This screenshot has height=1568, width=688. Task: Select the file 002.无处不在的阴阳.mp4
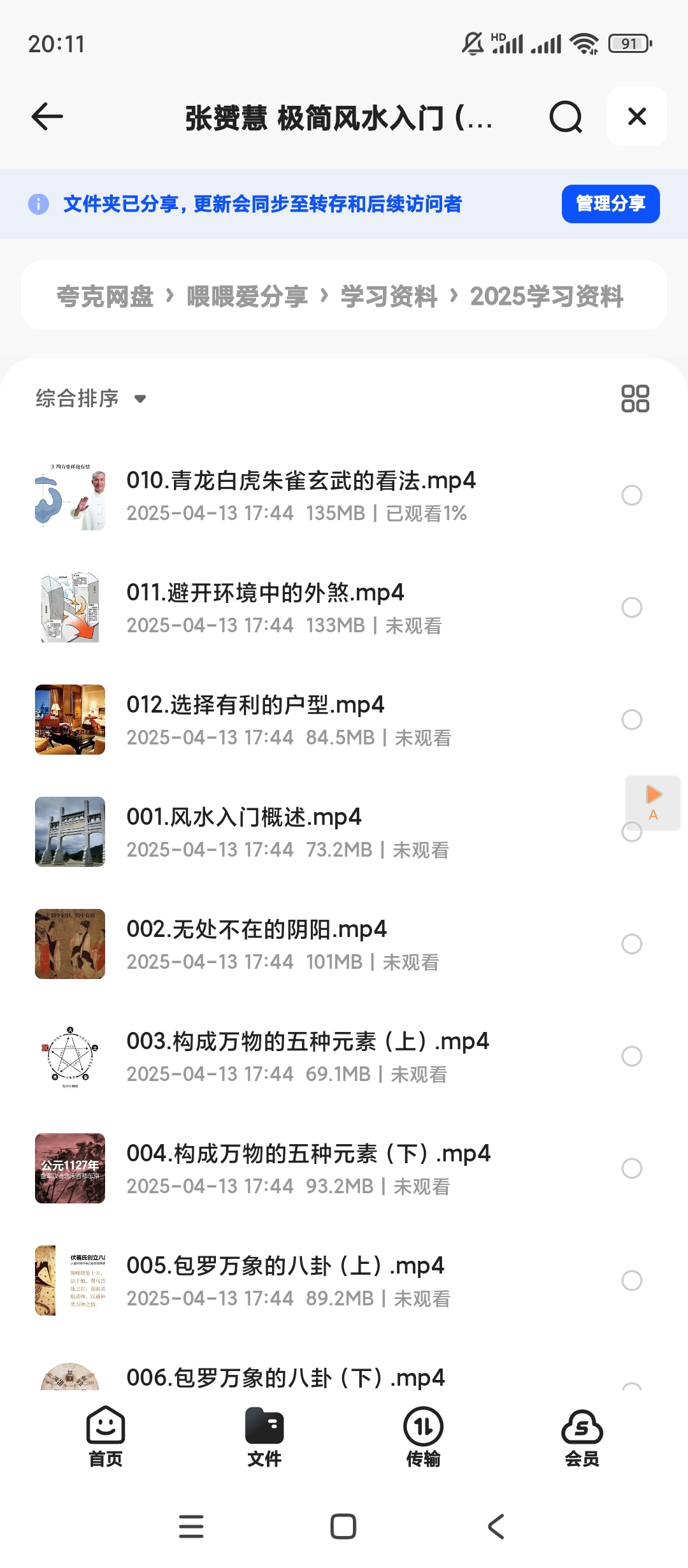click(x=631, y=944)
